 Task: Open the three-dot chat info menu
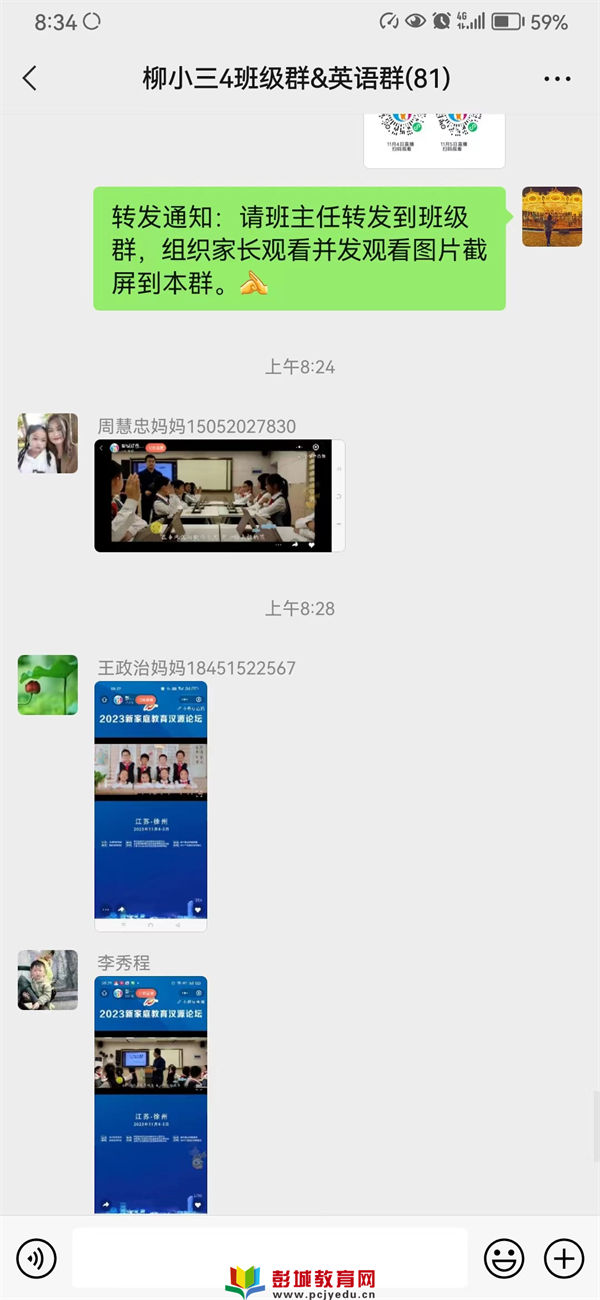click(x=557, y=79)
